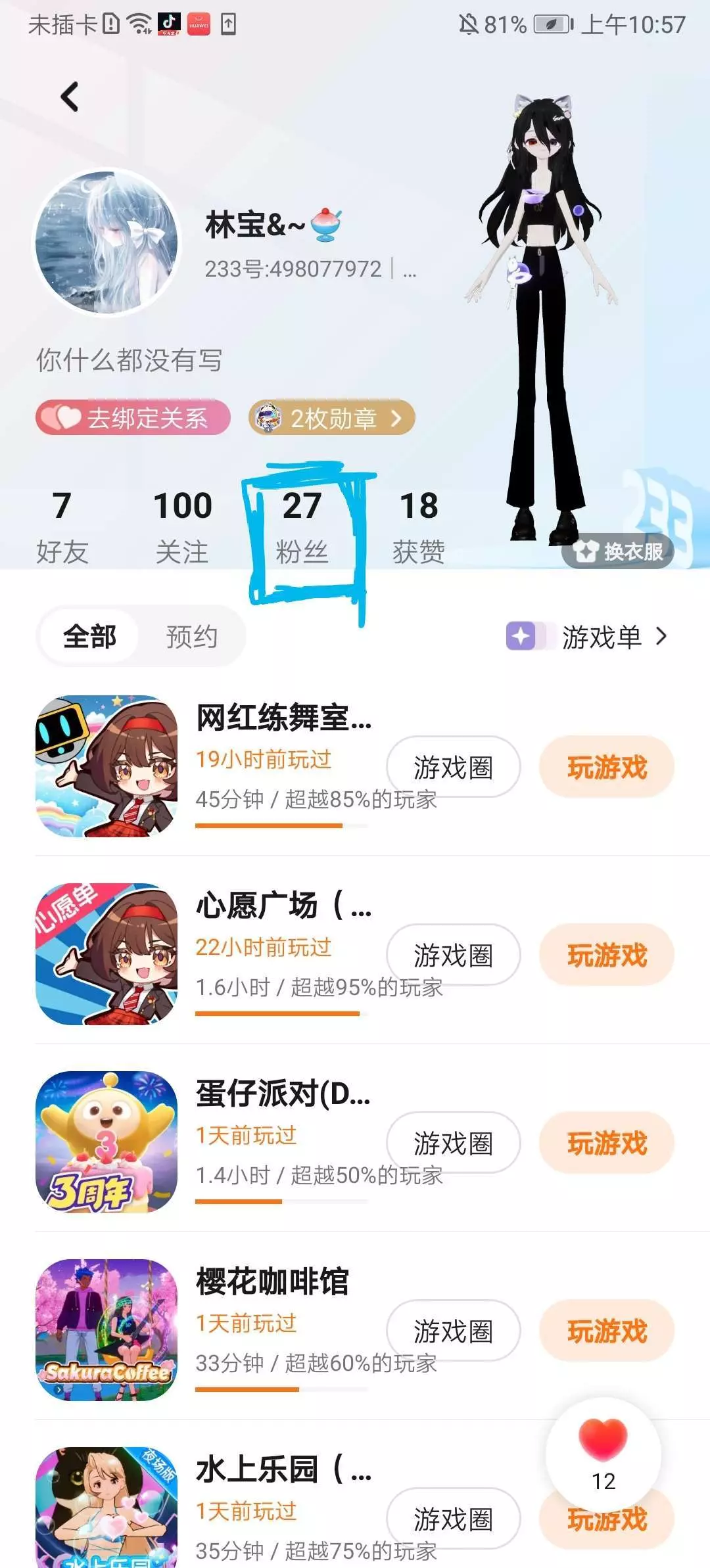The width and height of the screenshot is (710, 1568).
Task: Open 游戏圈 for 蛋仔派对
Action: click(x=453, y=1143)
